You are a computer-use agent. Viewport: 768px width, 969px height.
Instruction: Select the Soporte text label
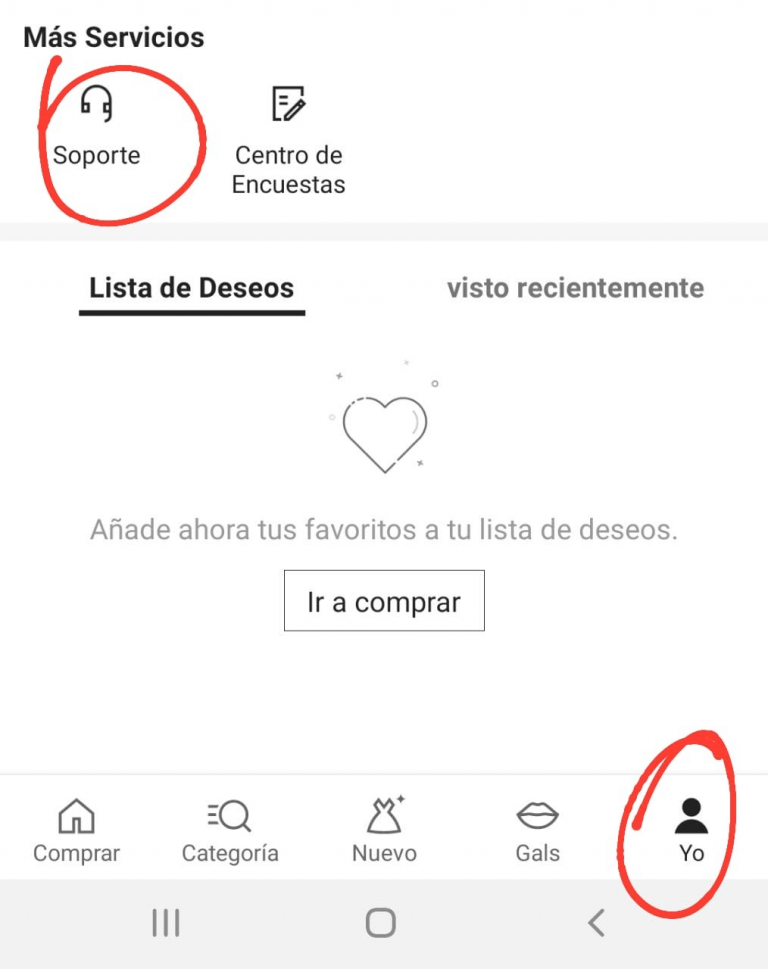click(94, 155)
